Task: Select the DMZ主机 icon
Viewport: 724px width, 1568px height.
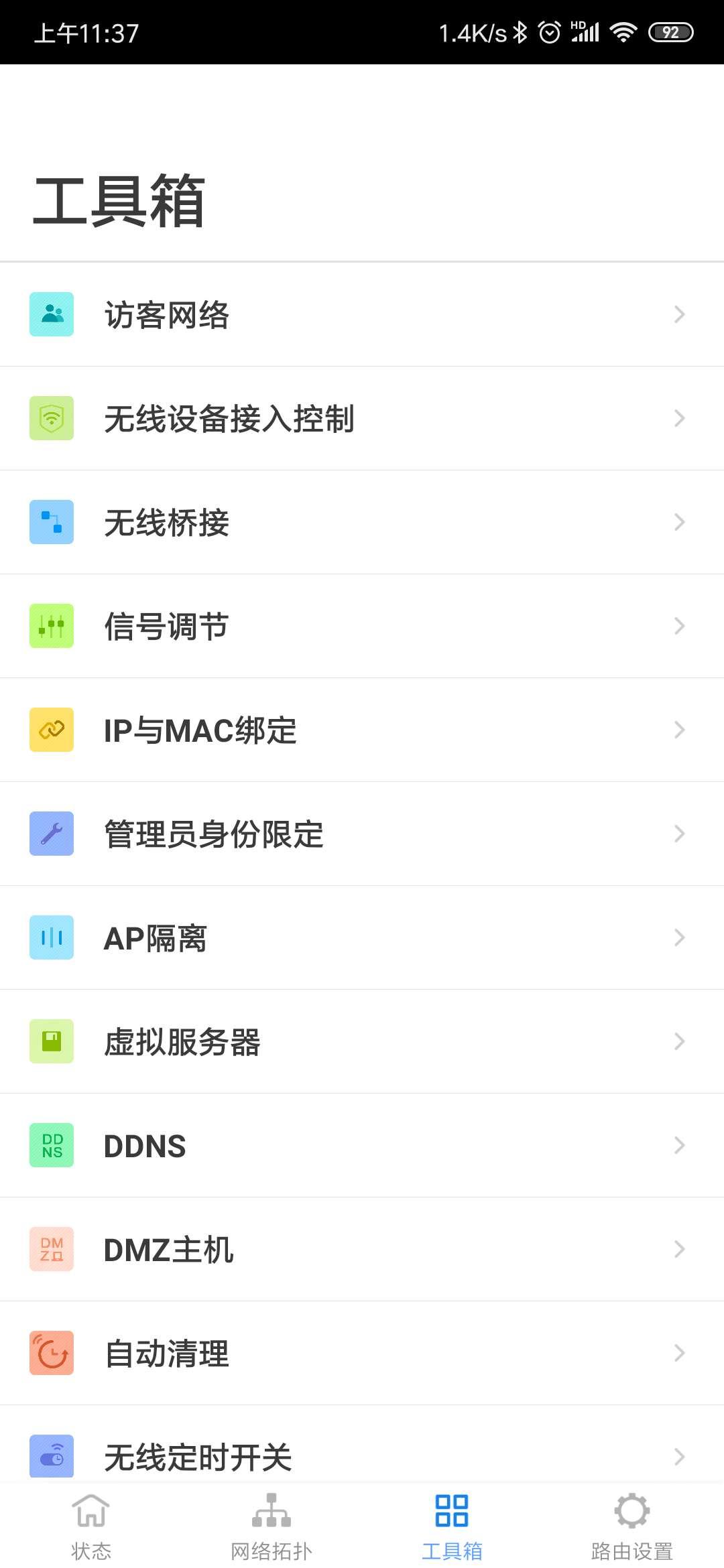Action: [x=51, y=1249]
